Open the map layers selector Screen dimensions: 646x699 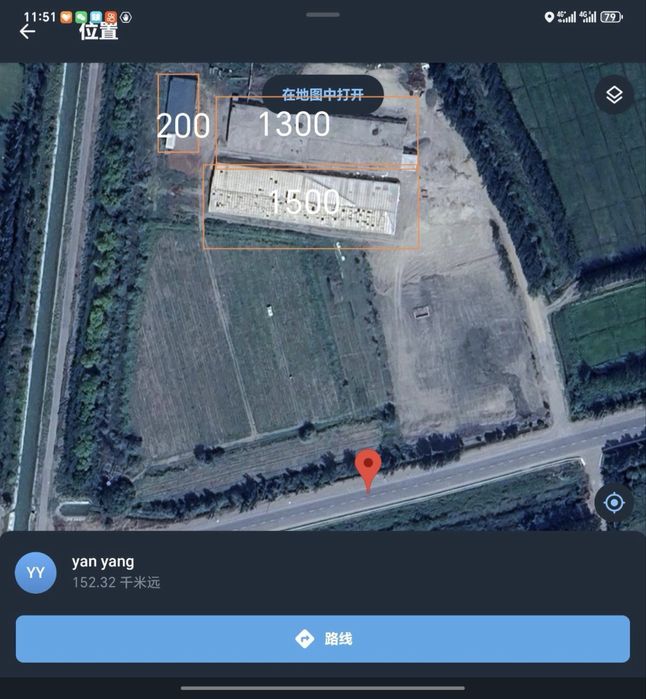click(x=614, y=95)
